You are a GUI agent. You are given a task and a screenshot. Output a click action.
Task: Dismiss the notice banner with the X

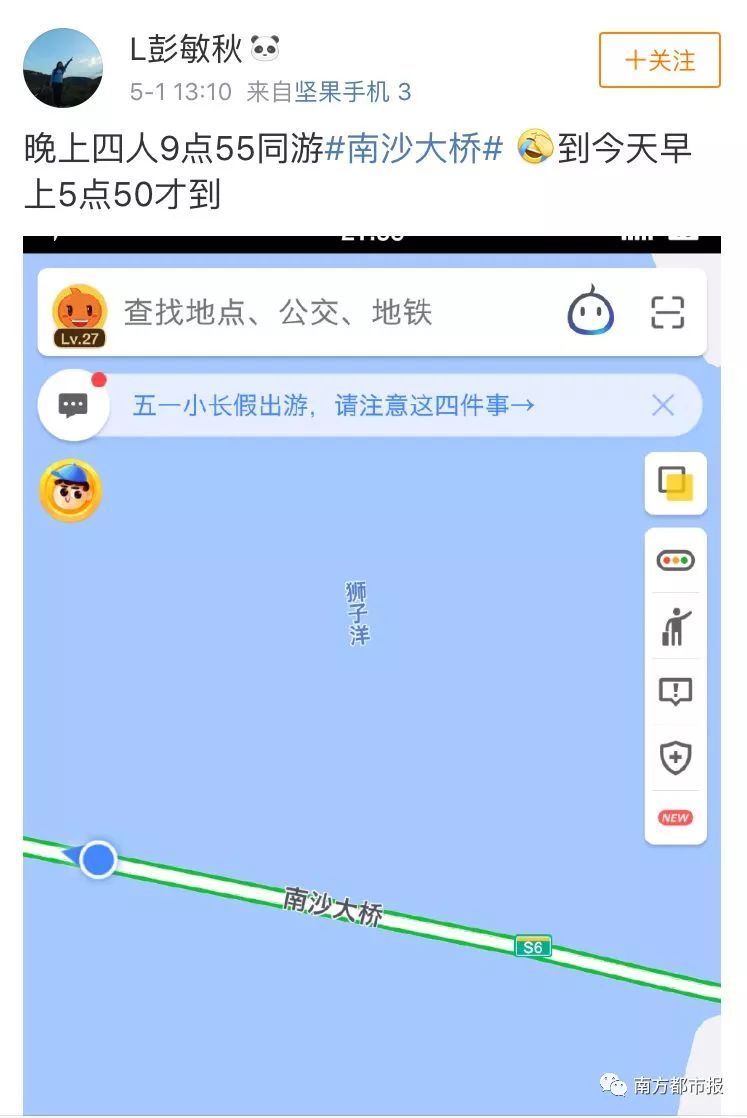[662, 404]
